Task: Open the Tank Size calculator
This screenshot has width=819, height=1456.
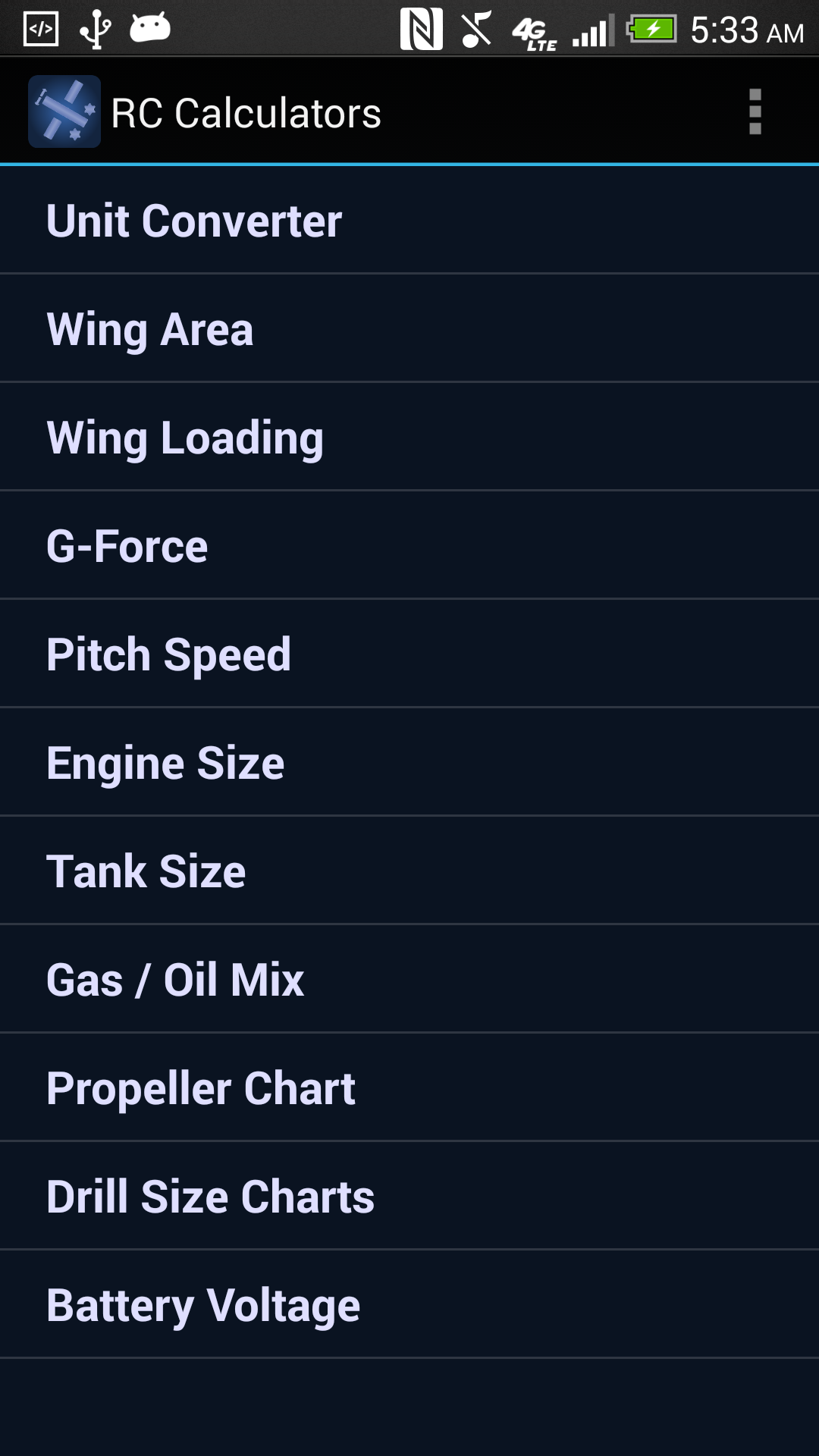Action: coord(409,871)
